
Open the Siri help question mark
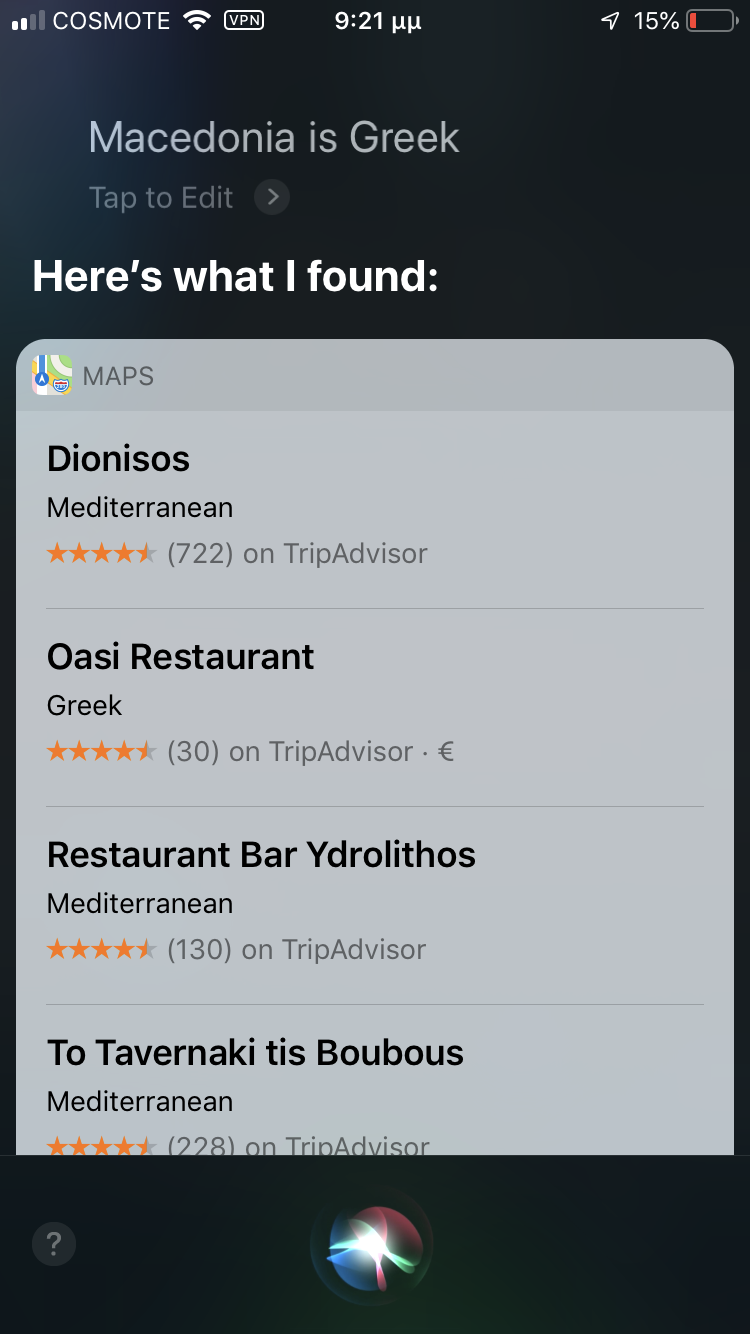click(54, 1244)
